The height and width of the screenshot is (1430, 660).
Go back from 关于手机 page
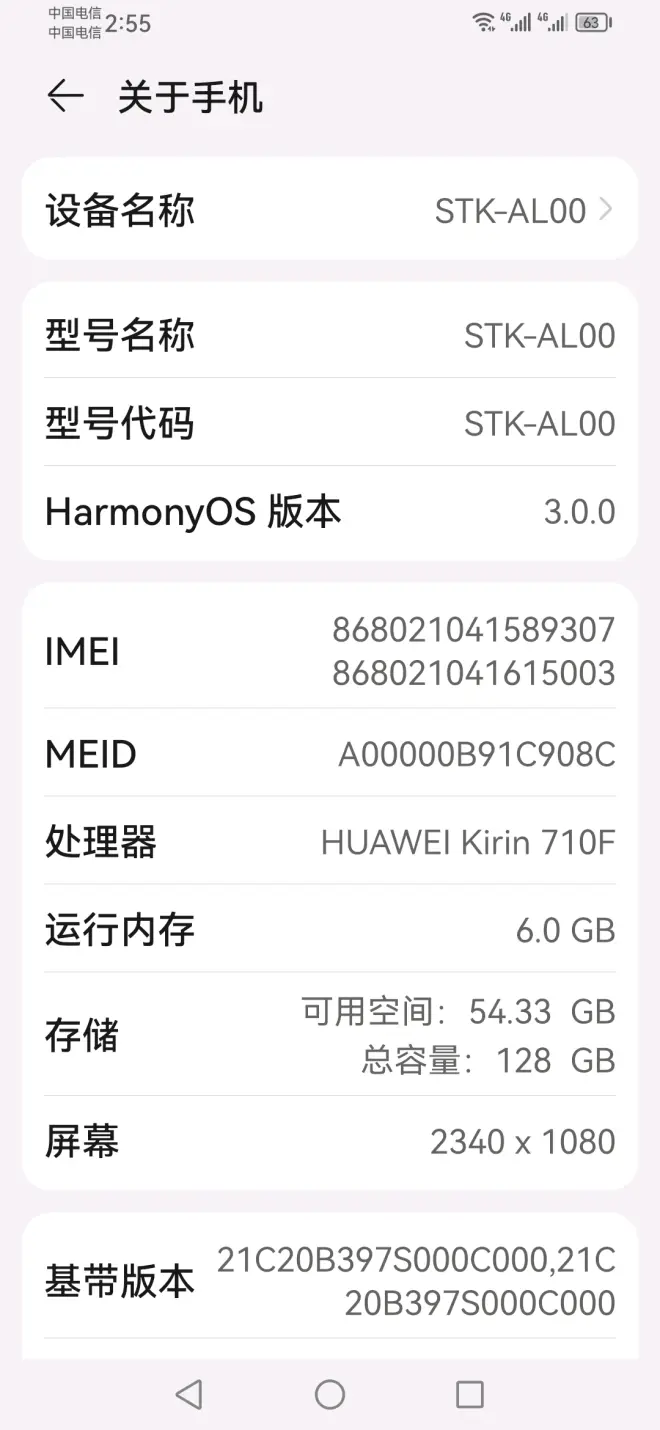click(x=65, y=97)
